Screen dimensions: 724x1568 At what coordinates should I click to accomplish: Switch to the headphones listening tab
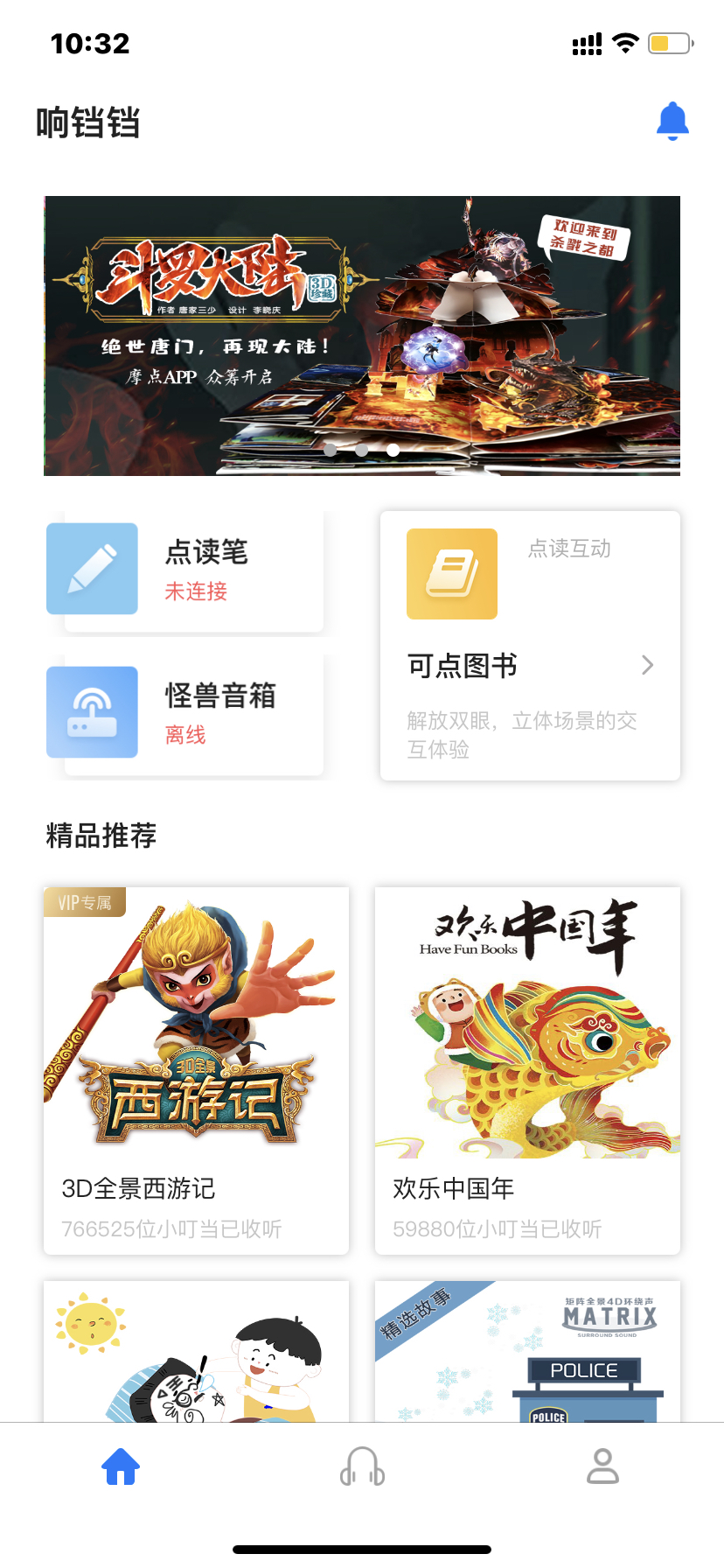tap(362, 1466)
